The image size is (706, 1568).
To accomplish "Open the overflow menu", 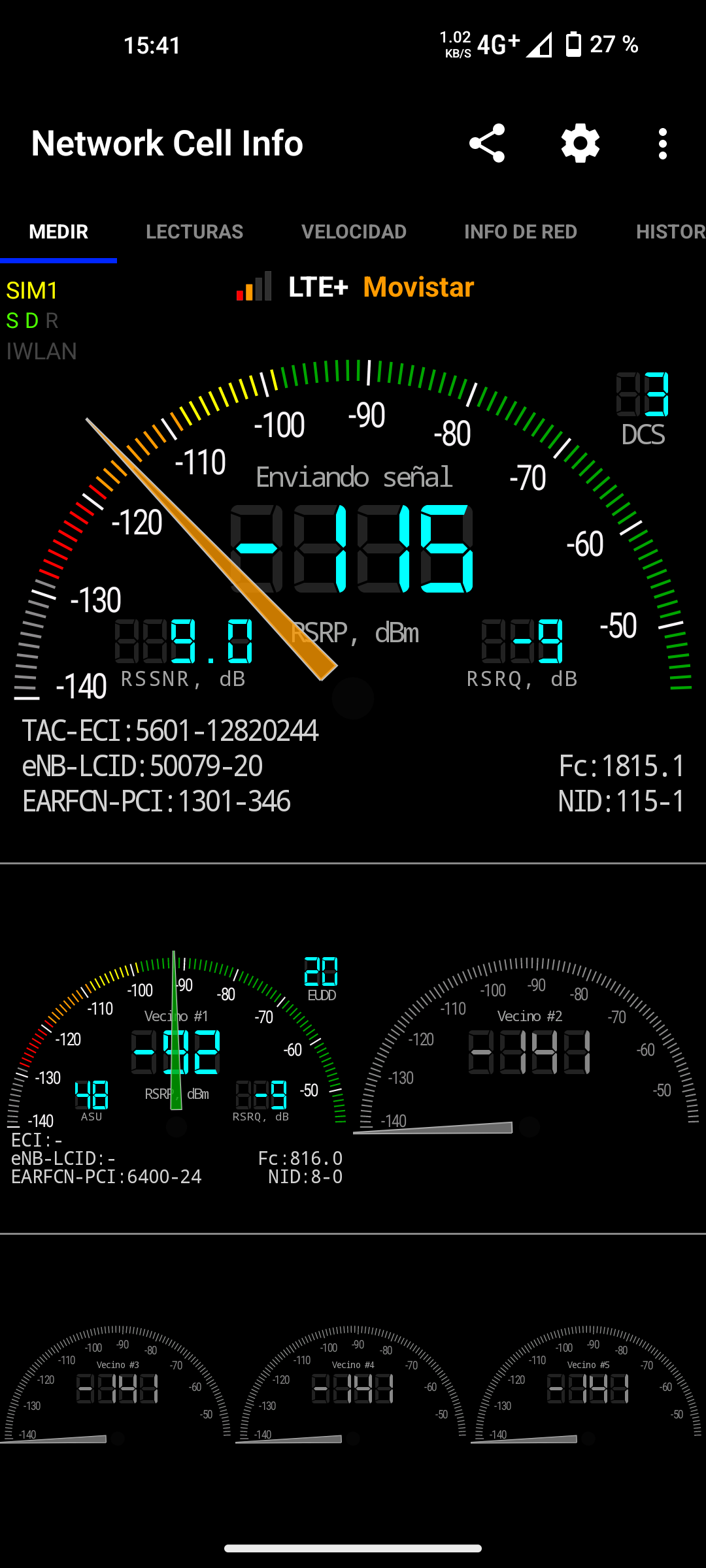I will (x=663, y=143).
